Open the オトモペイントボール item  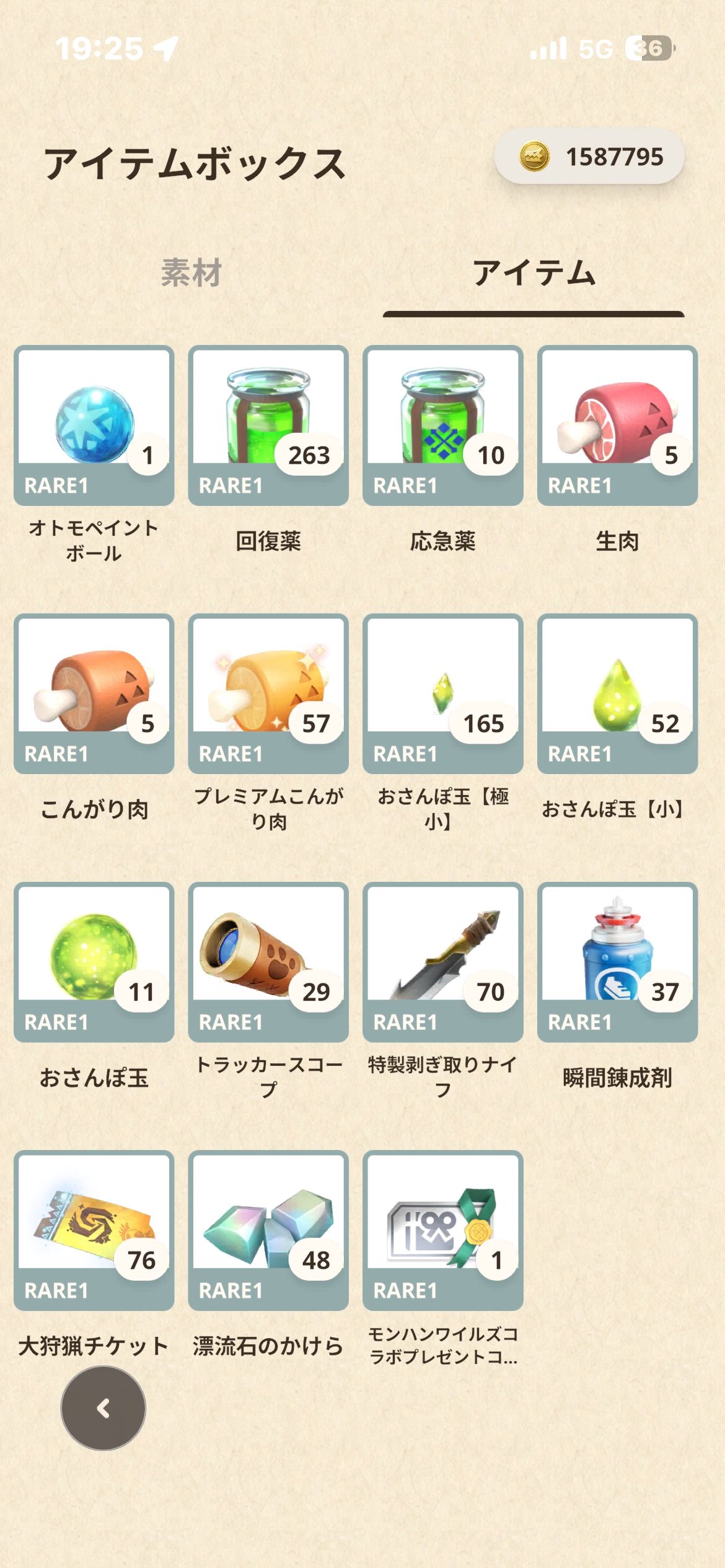[x=94, y=425]
